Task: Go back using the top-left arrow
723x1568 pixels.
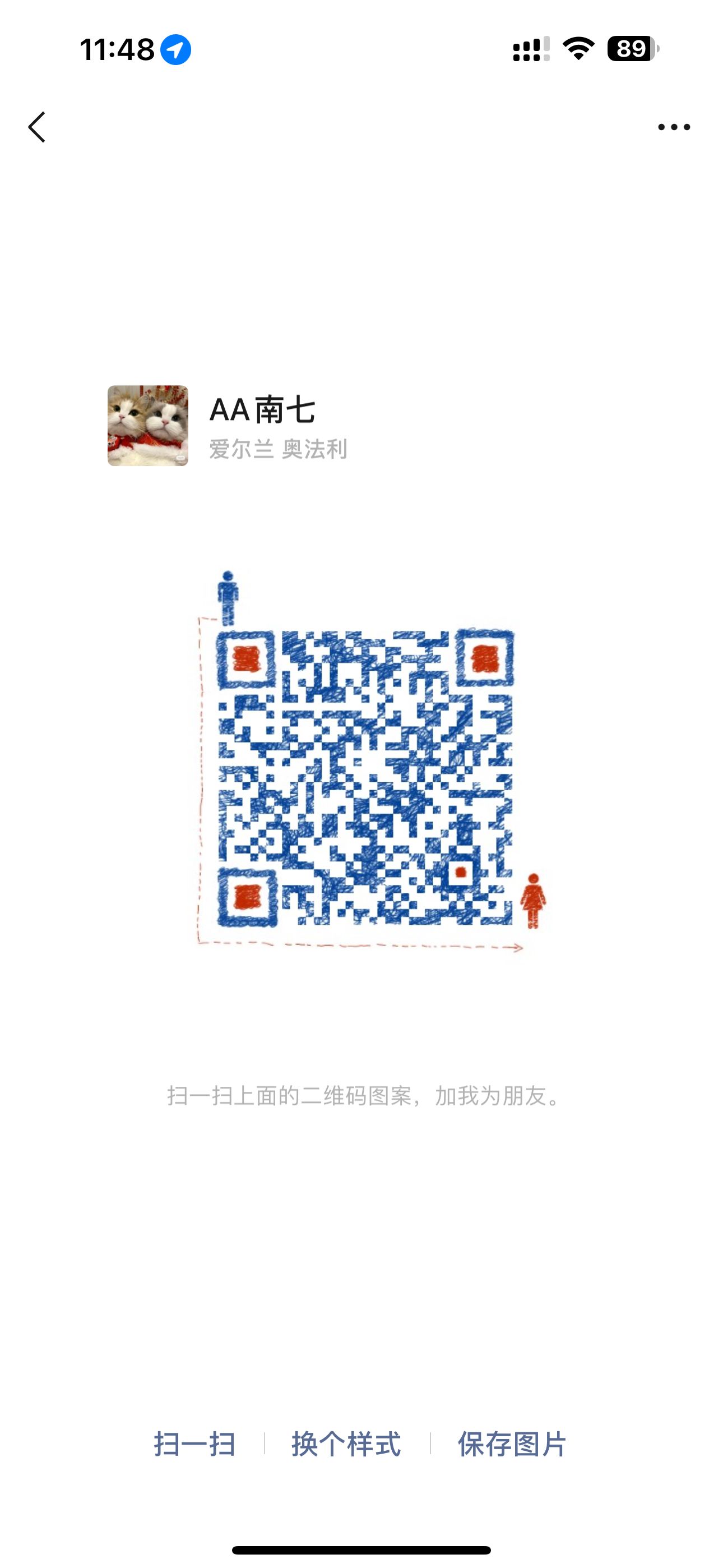Action: click(x=36, y=127)
